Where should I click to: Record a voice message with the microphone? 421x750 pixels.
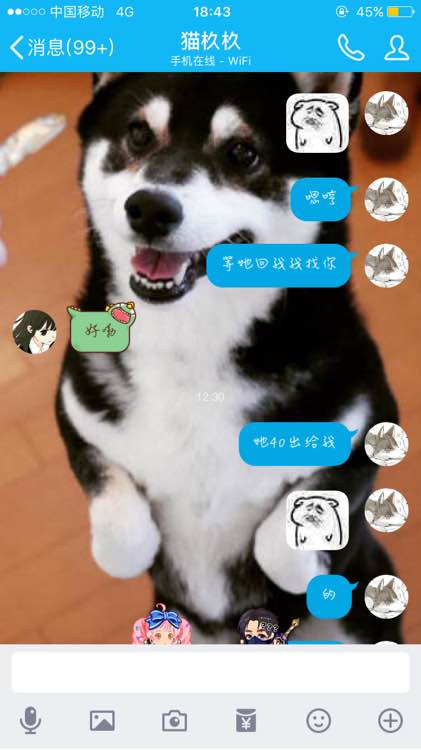point(30,720)
